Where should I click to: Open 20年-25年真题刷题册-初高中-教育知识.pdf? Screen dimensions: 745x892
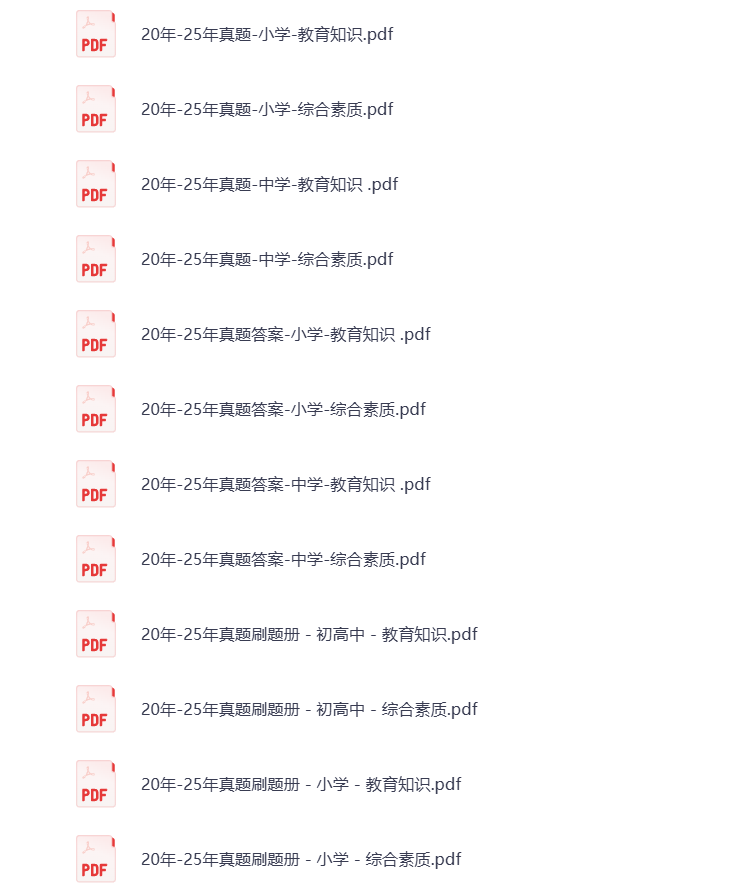pyautogui.click(x=309, y=633)
